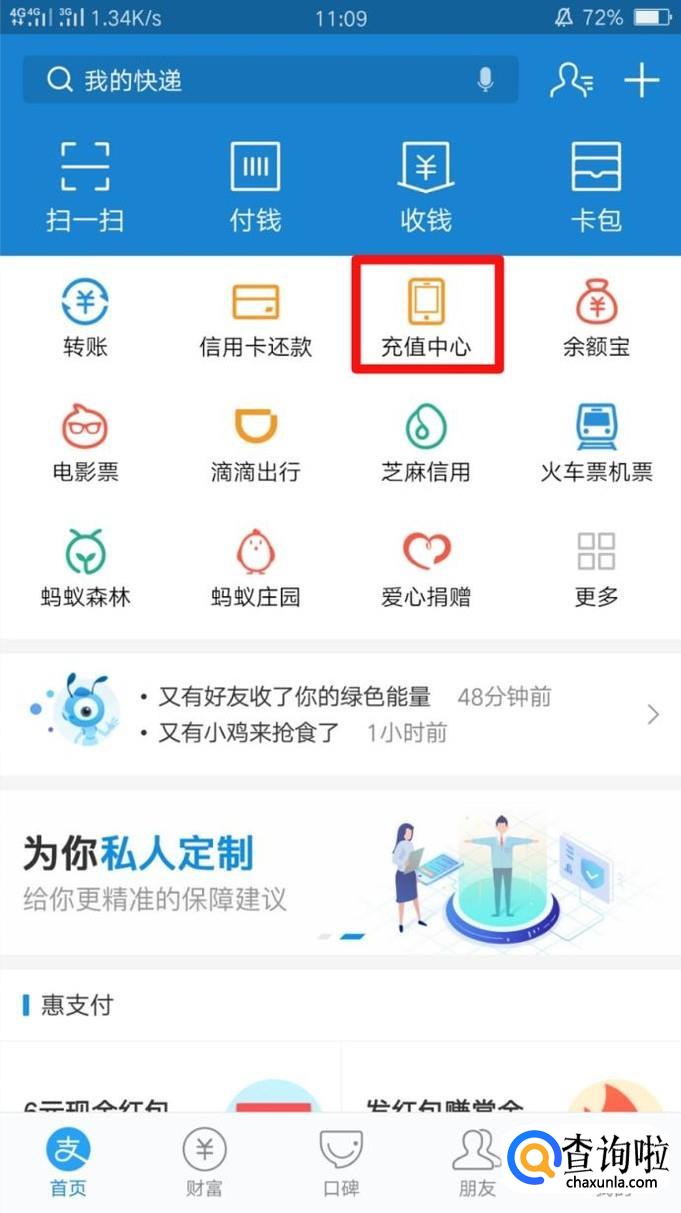
Task: Open the contacts icon in top bar
Action: 572,80
